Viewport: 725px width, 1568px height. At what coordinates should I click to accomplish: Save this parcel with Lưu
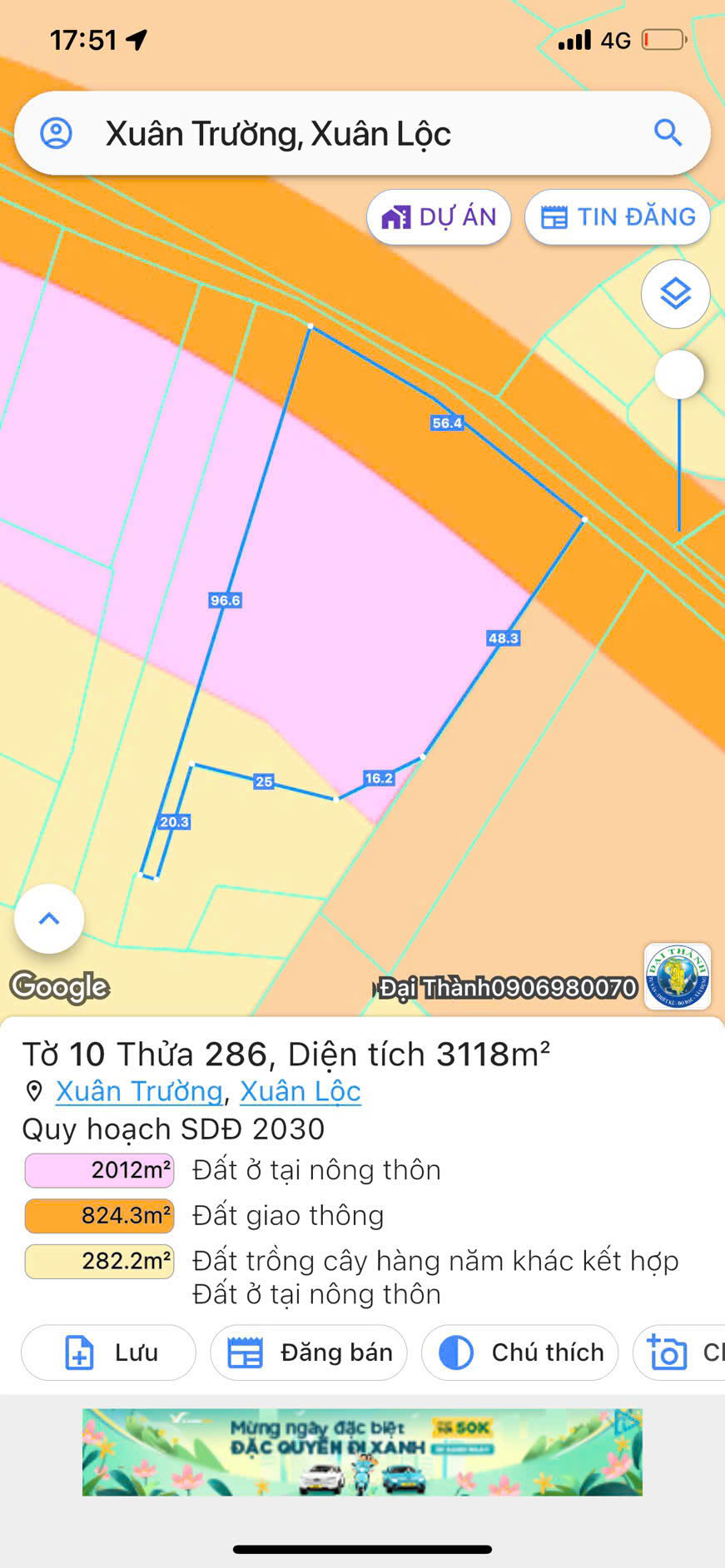(x=109, y=1352)
